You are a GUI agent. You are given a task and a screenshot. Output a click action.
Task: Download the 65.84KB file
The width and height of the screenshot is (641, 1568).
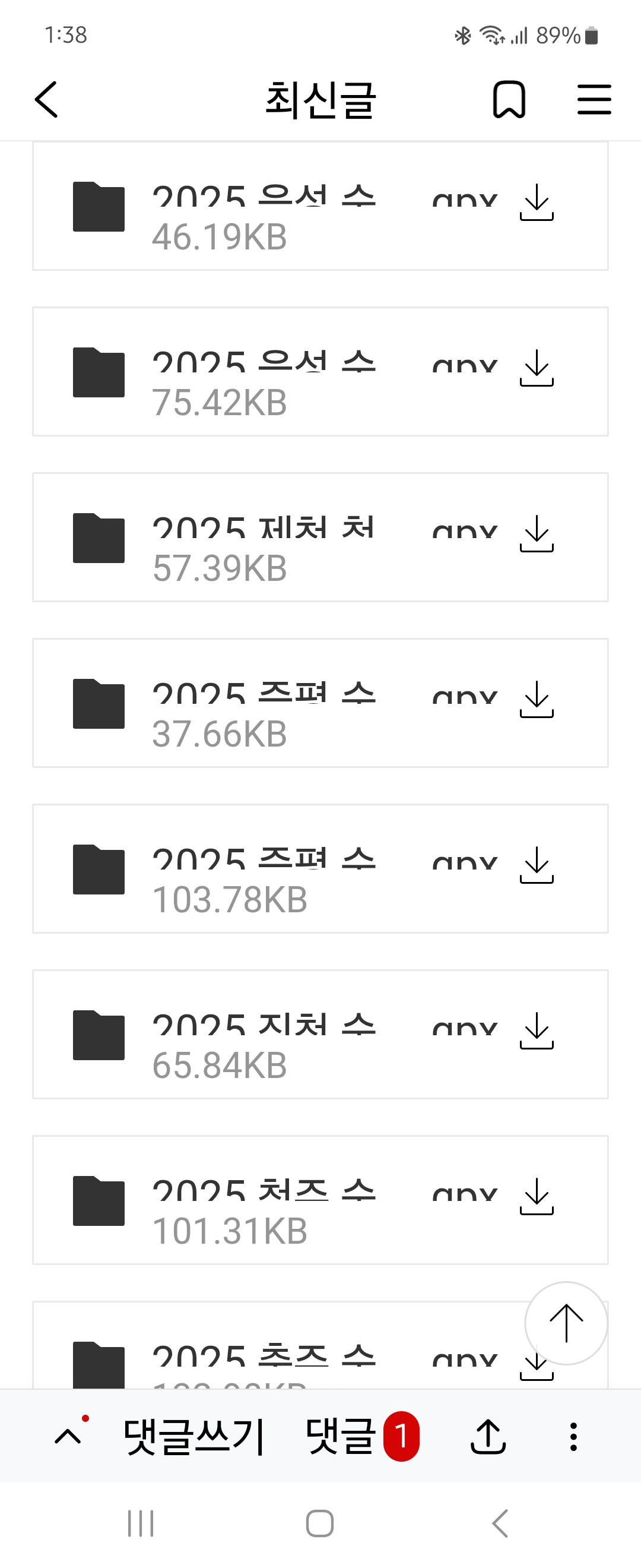click(x=537, y=1030)
